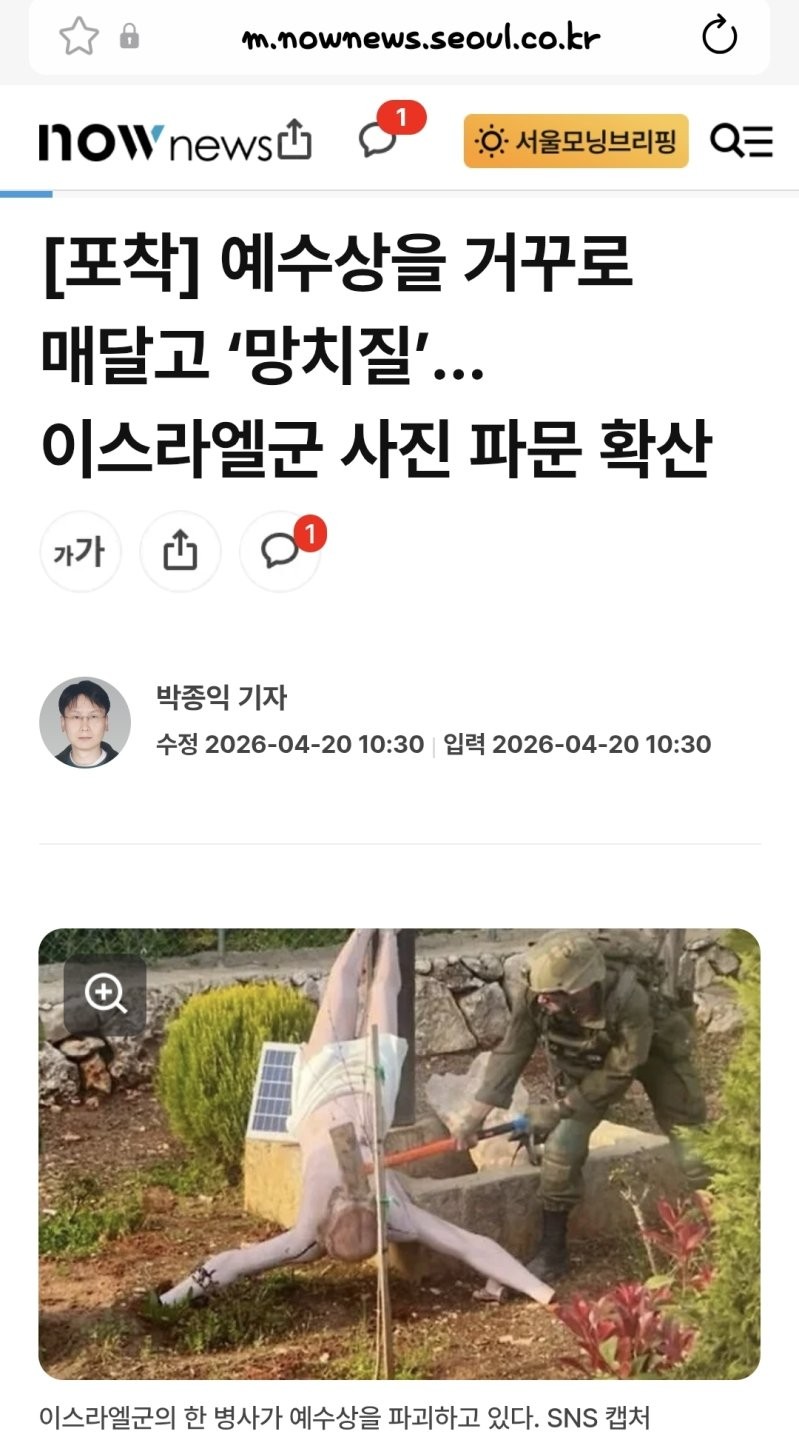Open 서울모닝브리핑 banner
799x1440 pixels.
[576, 141]
